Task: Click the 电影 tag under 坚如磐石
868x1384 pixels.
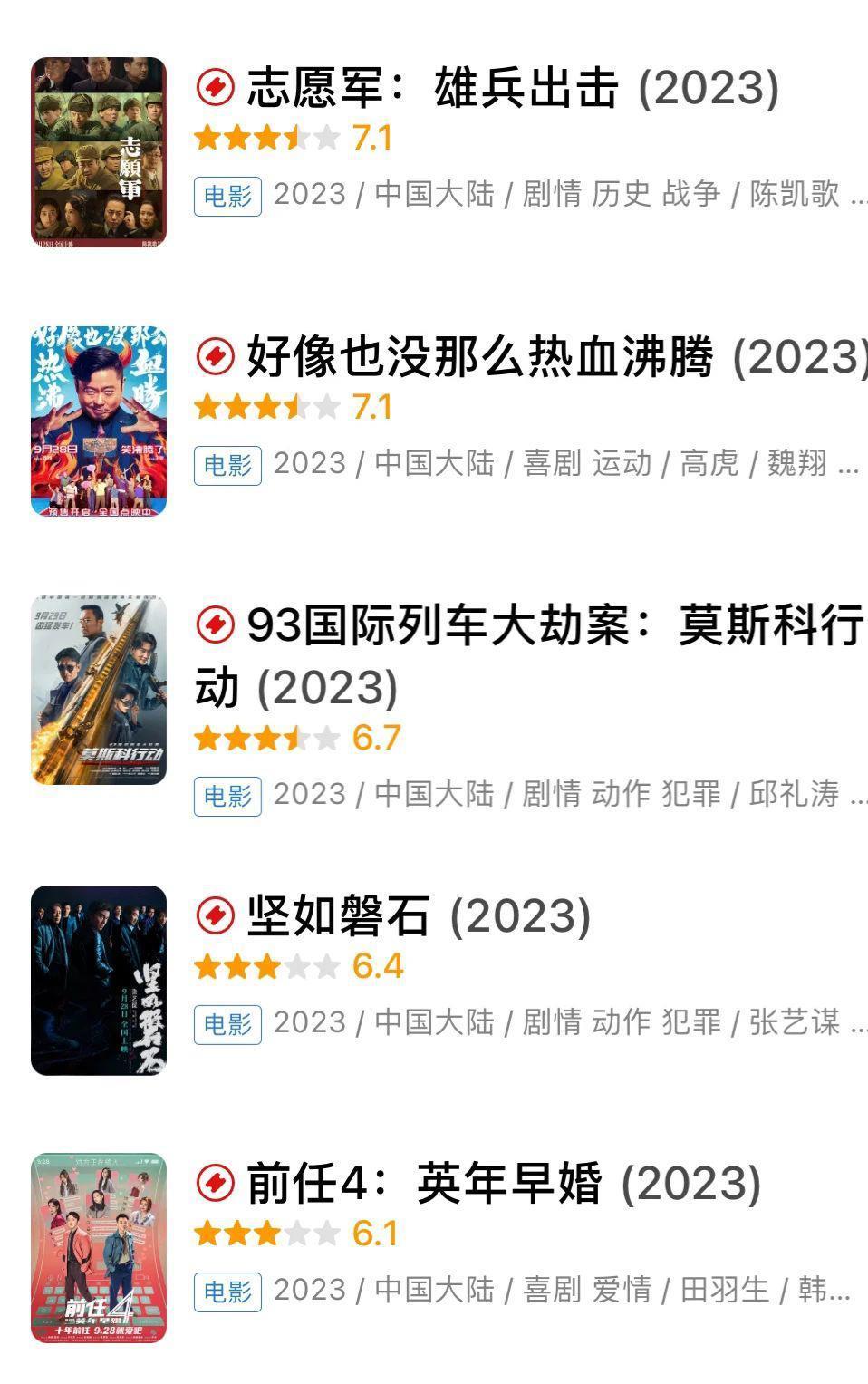Action: pyautogui.click(x=228, y=1022)
